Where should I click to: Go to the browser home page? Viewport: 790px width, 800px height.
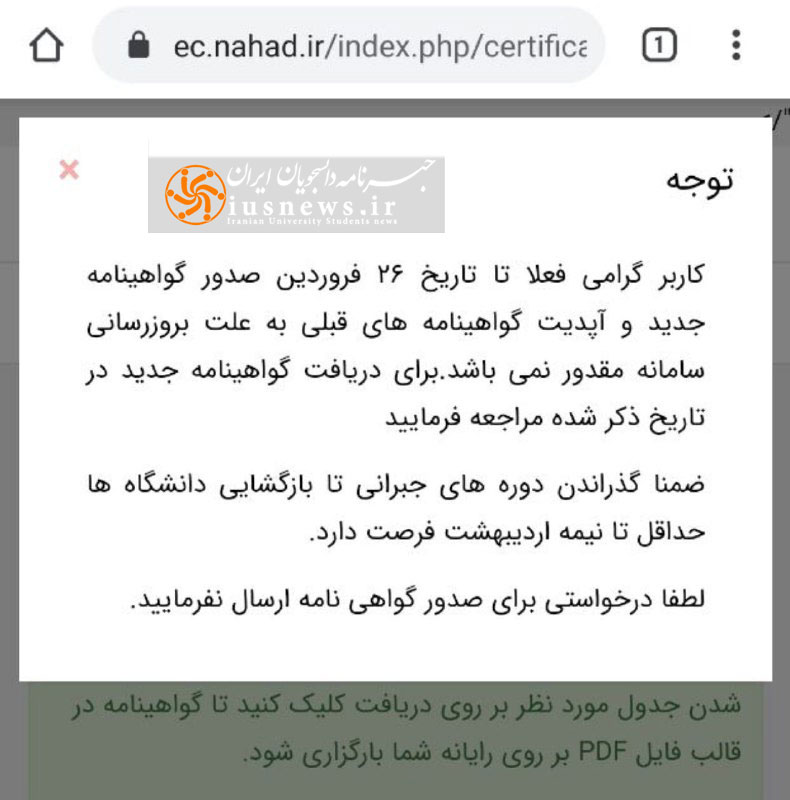tap(46, 45)
